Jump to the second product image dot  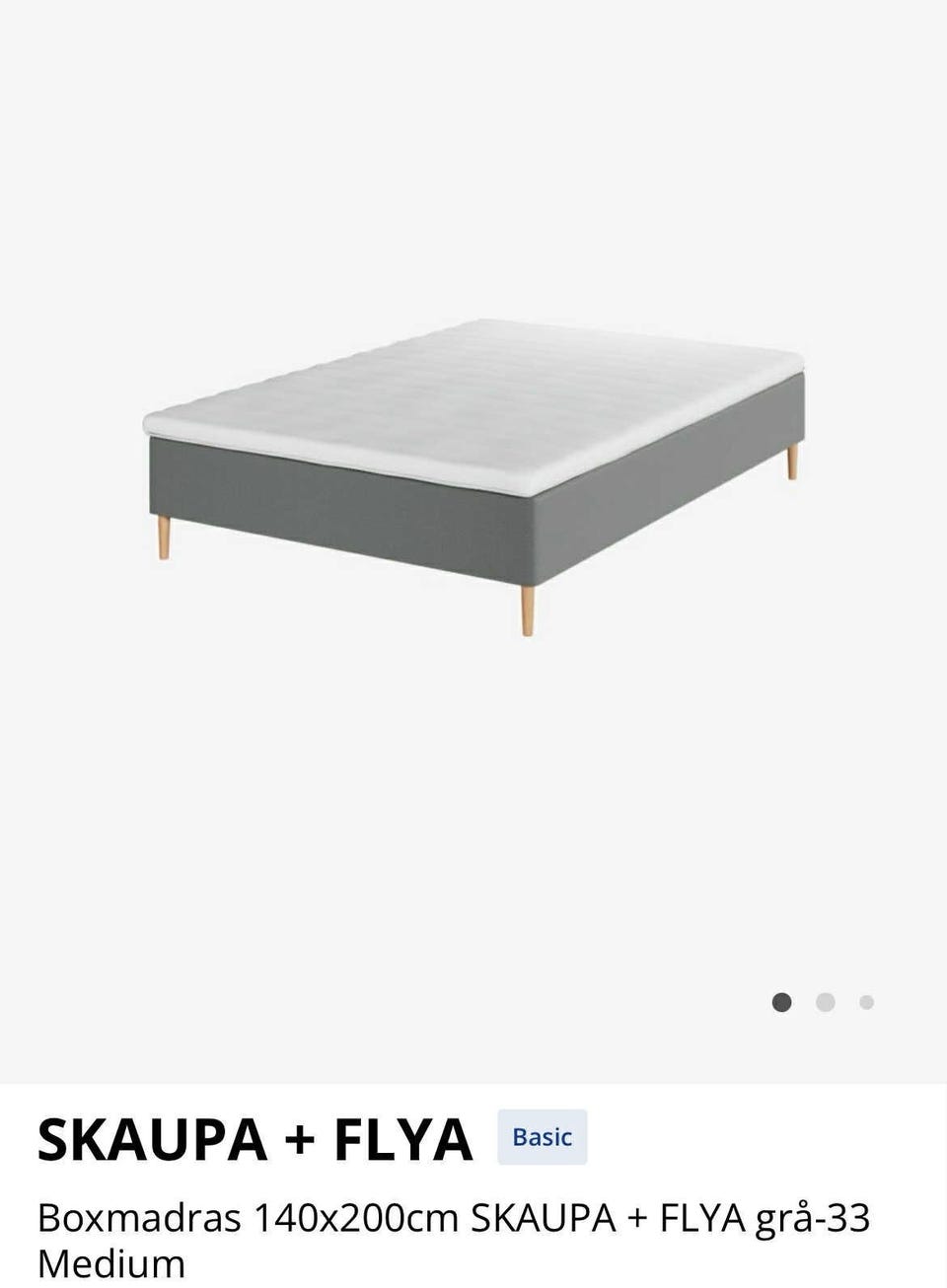click(826, 1002)
